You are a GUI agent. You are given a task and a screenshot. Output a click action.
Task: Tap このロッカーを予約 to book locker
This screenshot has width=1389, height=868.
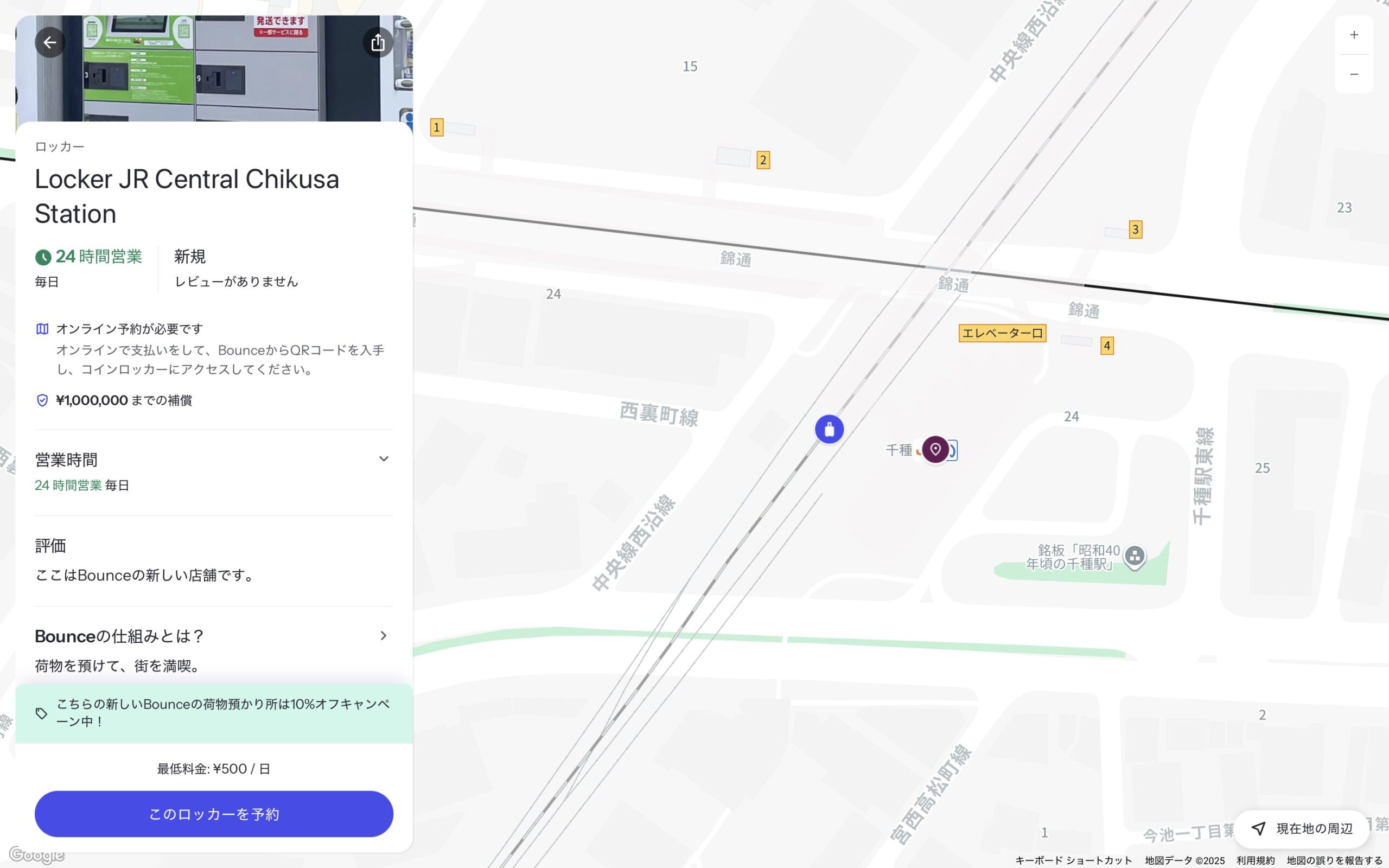(214, 813)
